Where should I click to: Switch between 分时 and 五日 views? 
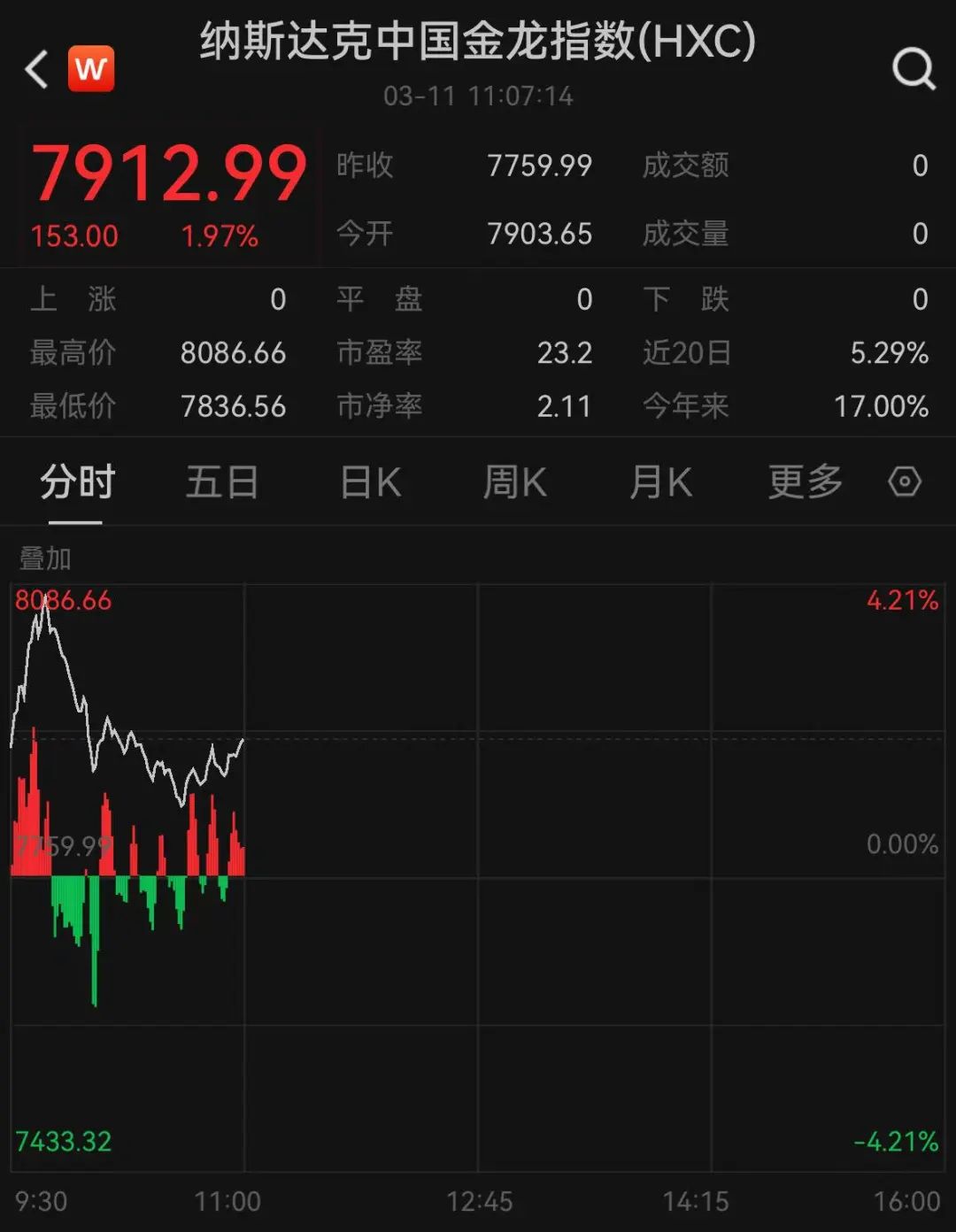point(223,482)
